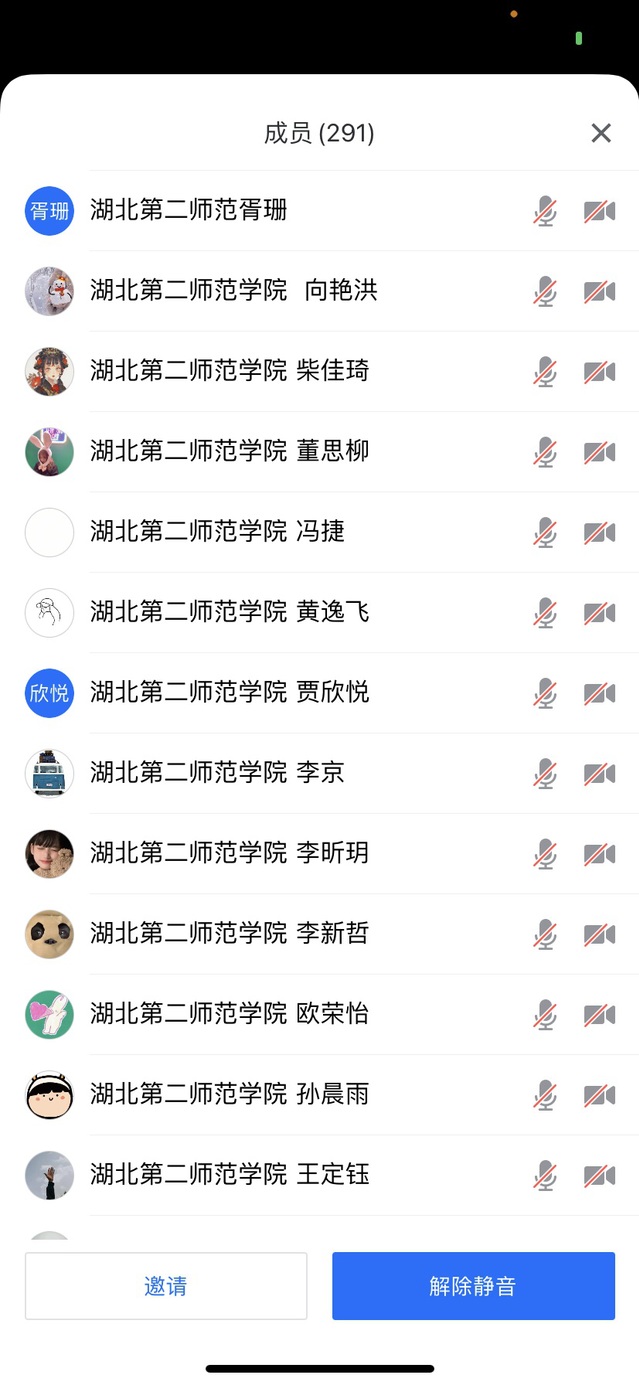The width and height of the screenshot is (639, 1385).
Task: Select member 向艳洪 in the list
Action: click(234, 291)
